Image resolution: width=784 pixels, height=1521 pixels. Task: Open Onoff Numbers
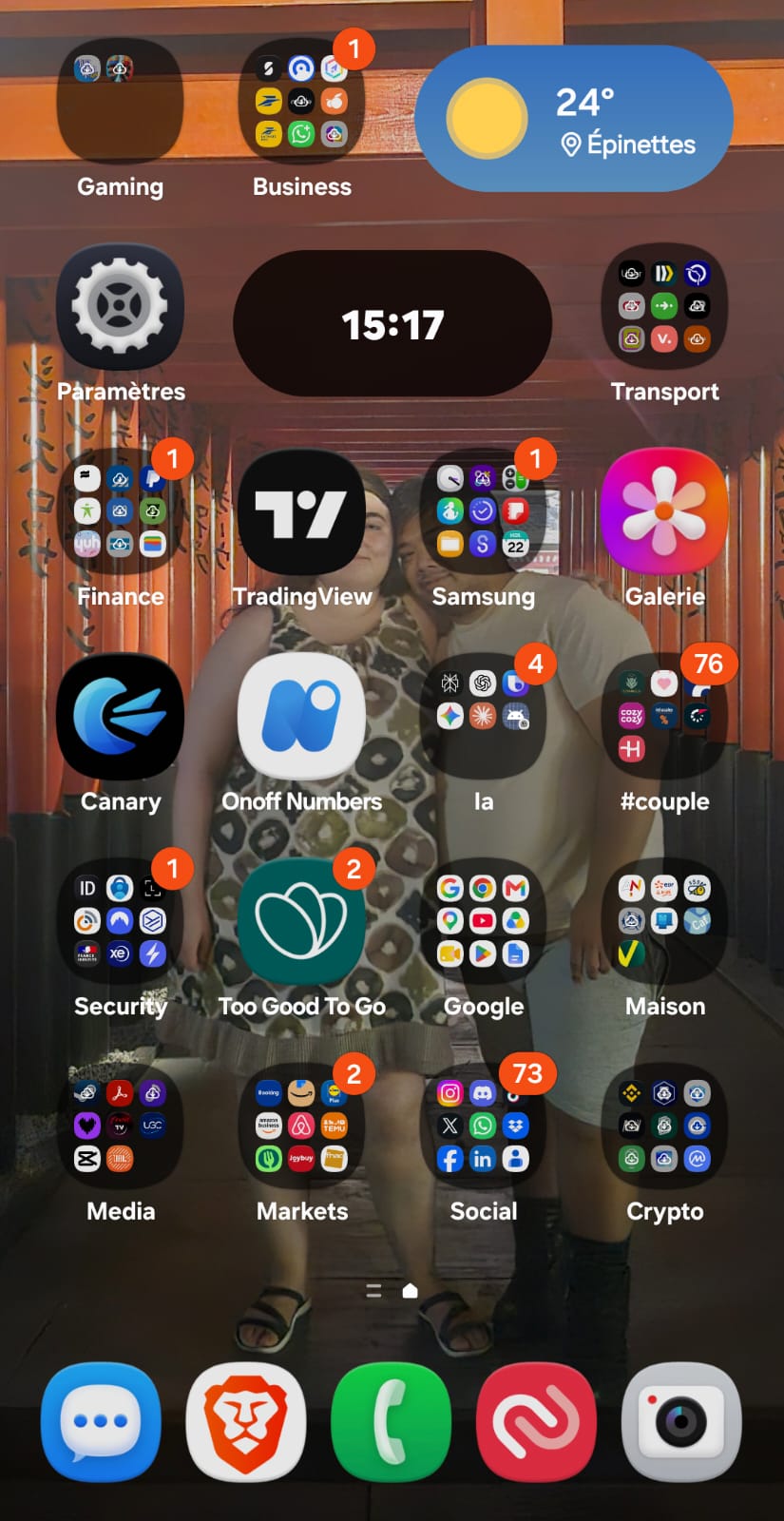(x=301, y=717)
